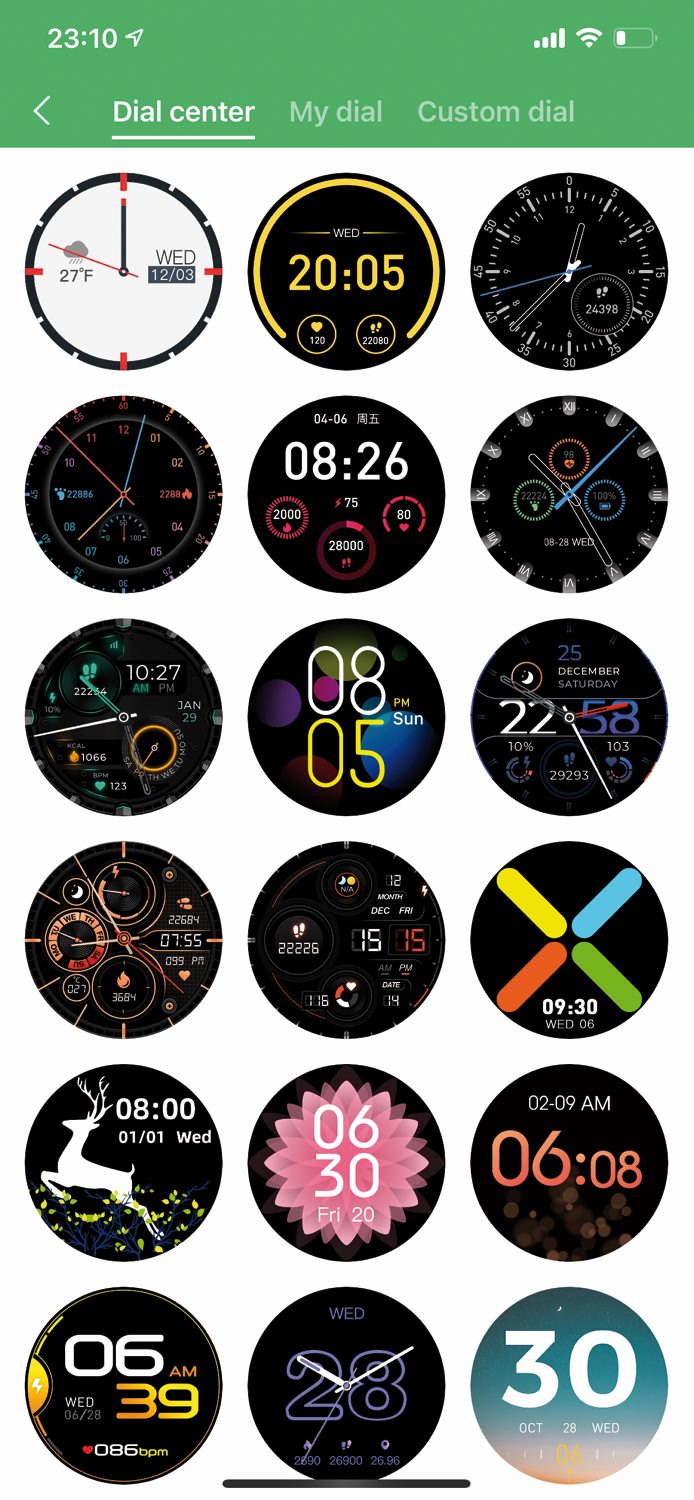The height and width of the screenshot is (1500, 694).
Task: Choose the orange 06:08 bokeh dial
Action: tap(569, 1163)
